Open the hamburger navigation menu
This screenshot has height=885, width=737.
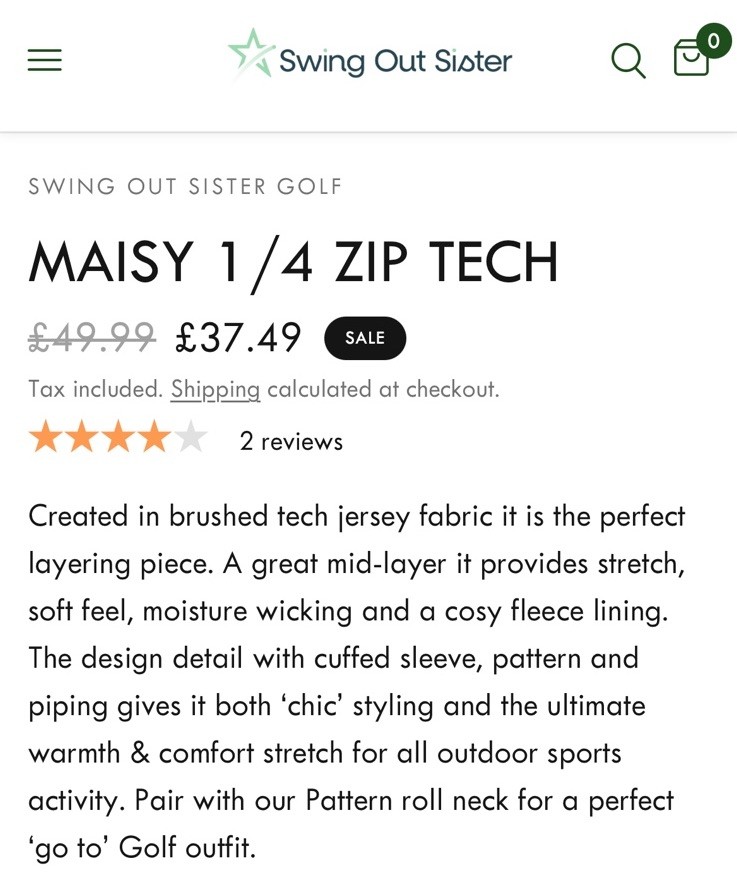coord(44,61)
